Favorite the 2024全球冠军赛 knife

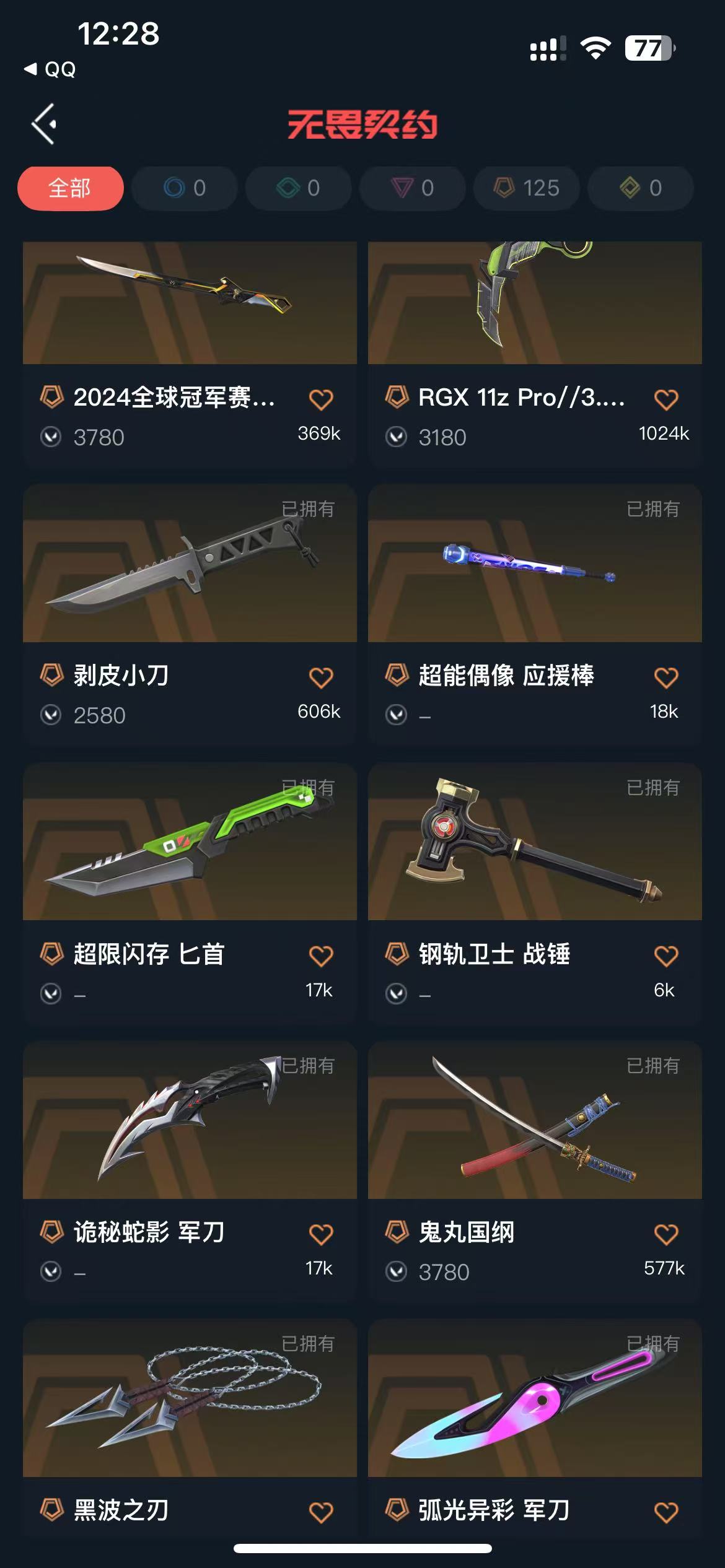click(x=321, y=399)
